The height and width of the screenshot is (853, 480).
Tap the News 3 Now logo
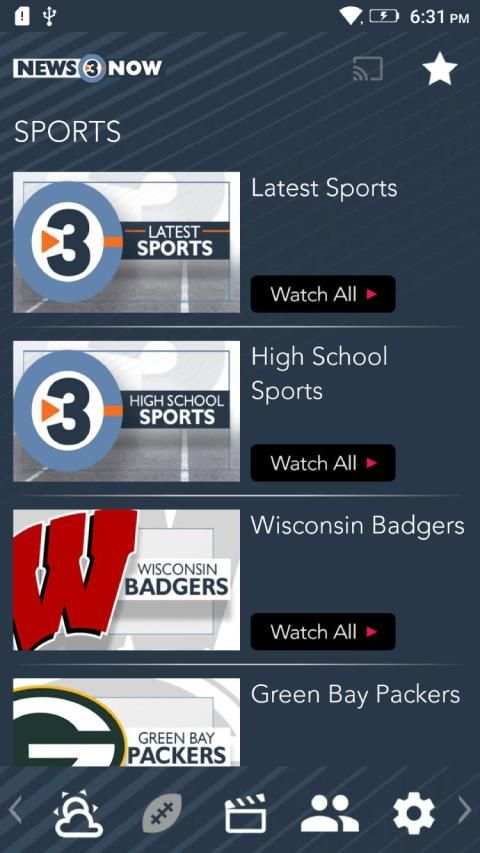coord(88,68)
